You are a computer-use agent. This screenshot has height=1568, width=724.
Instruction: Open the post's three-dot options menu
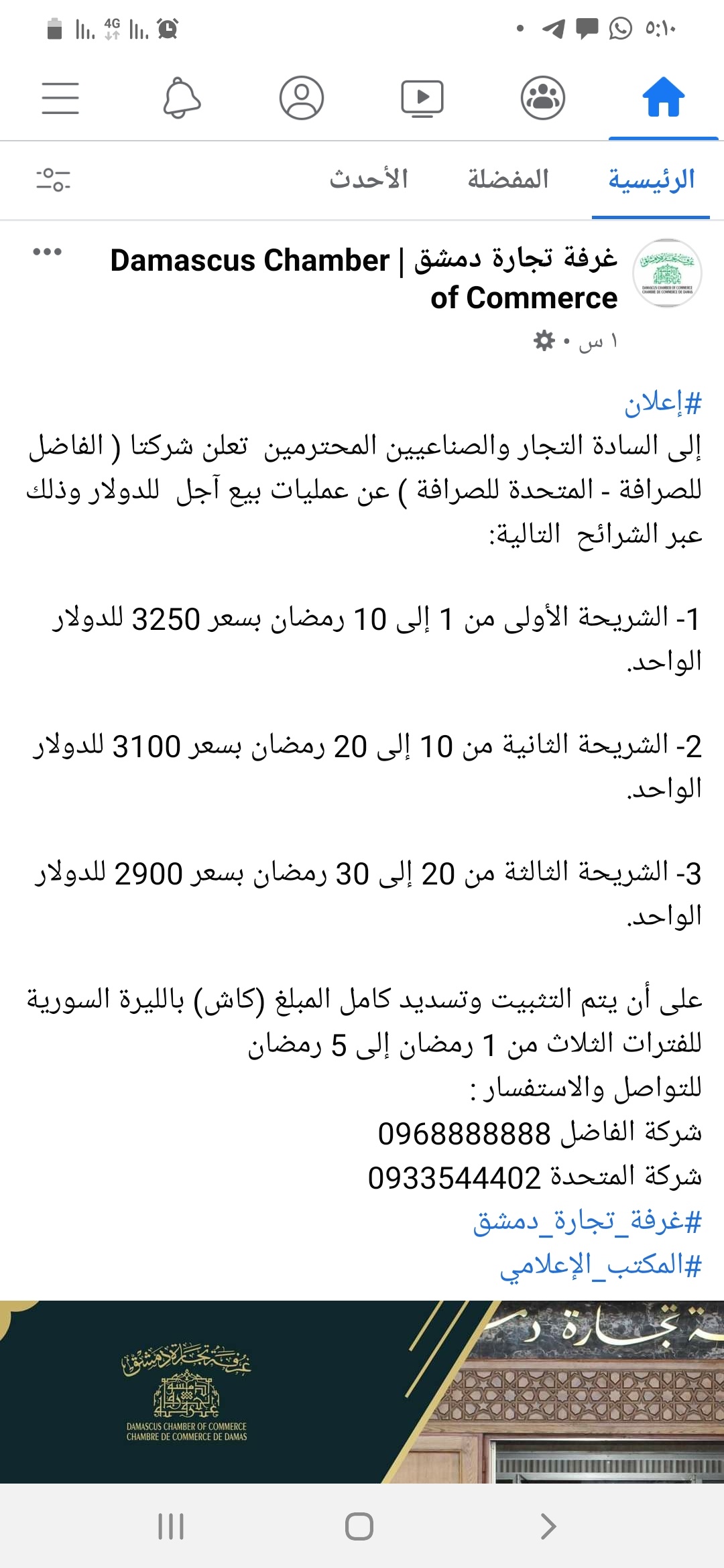47,252
